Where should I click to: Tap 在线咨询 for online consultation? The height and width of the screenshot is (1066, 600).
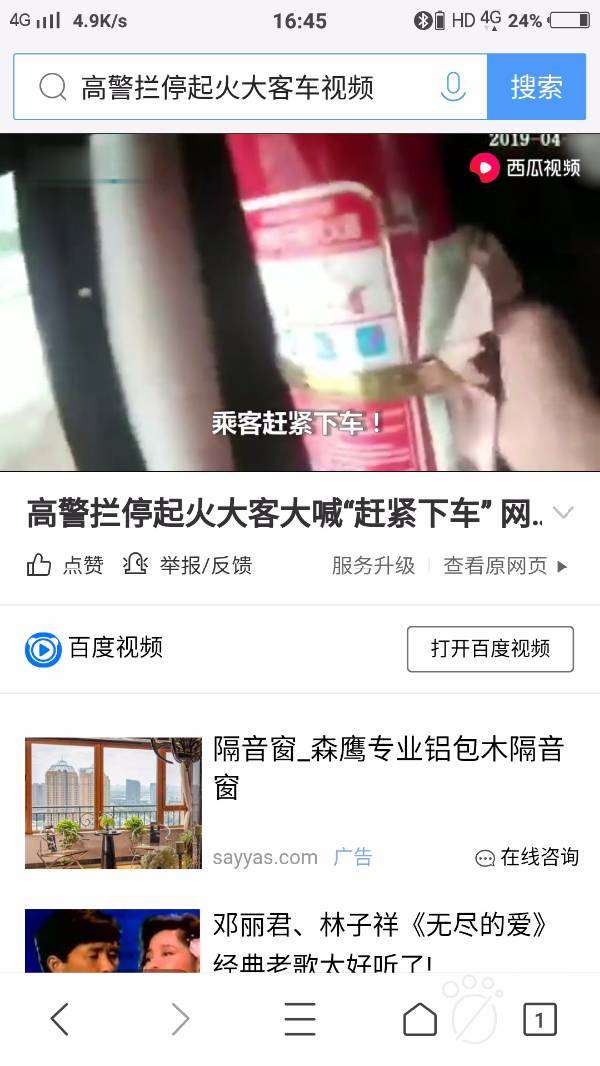(x=527, y=857)
